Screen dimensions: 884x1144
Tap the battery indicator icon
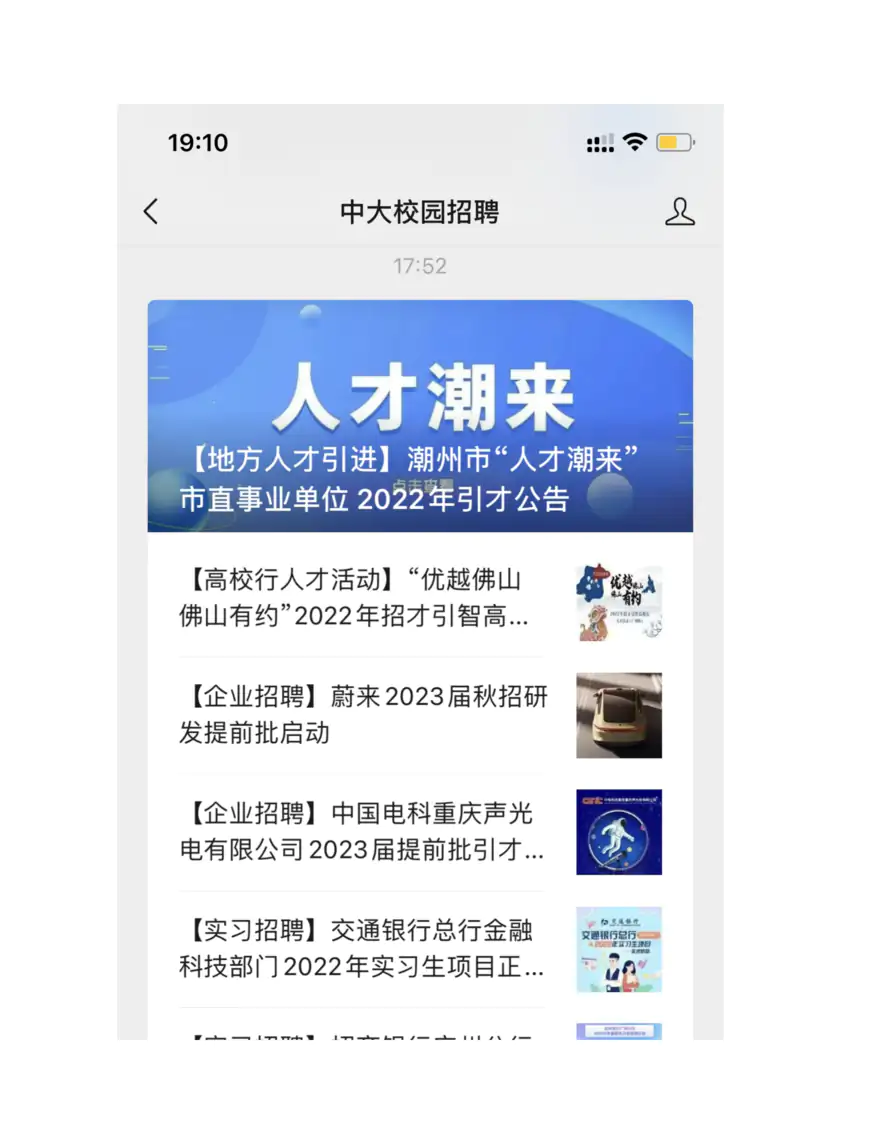675,143
